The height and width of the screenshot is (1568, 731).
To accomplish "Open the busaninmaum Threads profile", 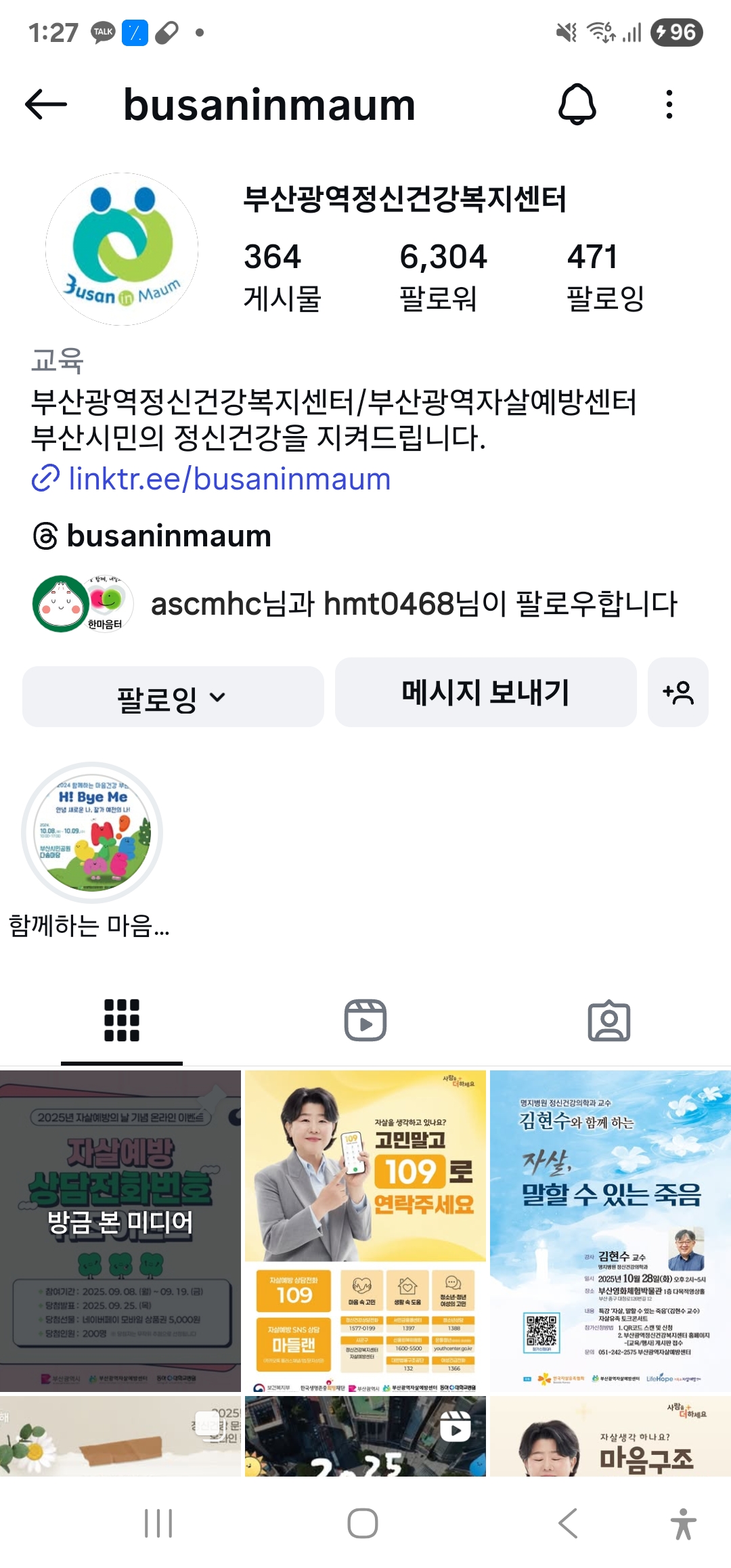I will 169,536.
